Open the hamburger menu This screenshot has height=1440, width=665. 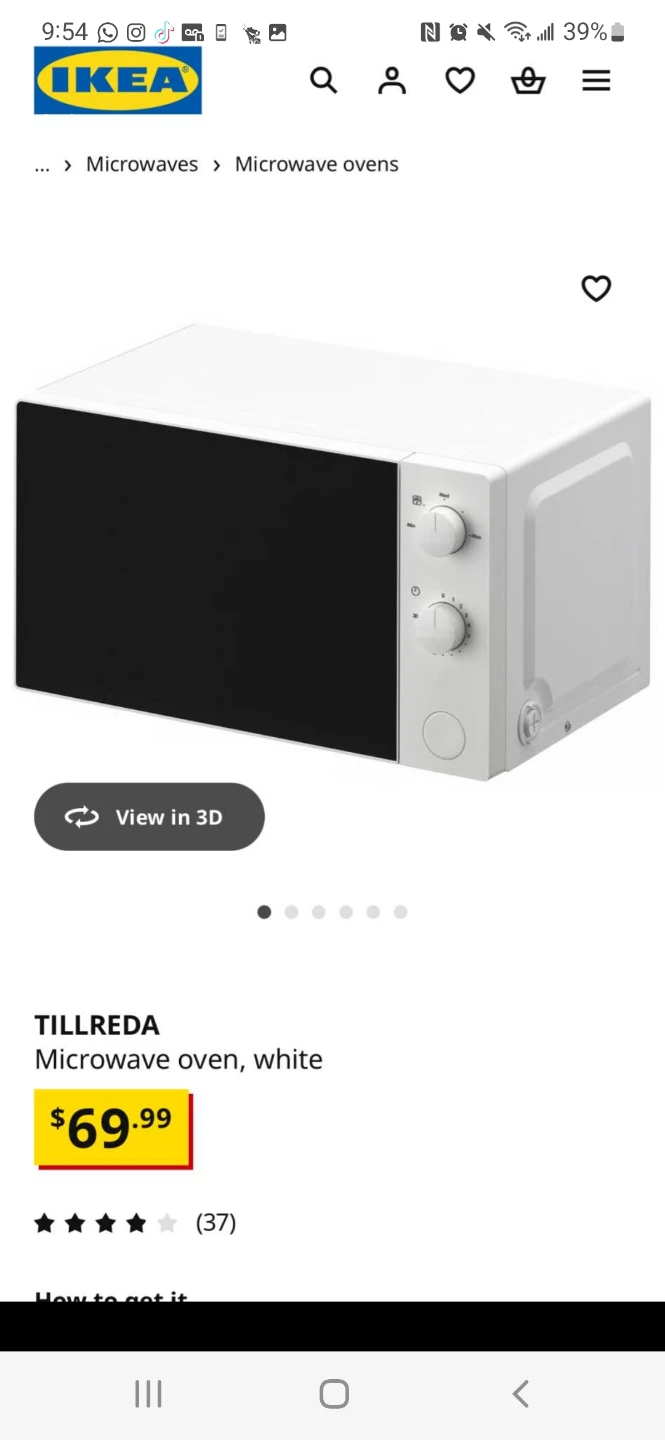(x=596, y=80)
